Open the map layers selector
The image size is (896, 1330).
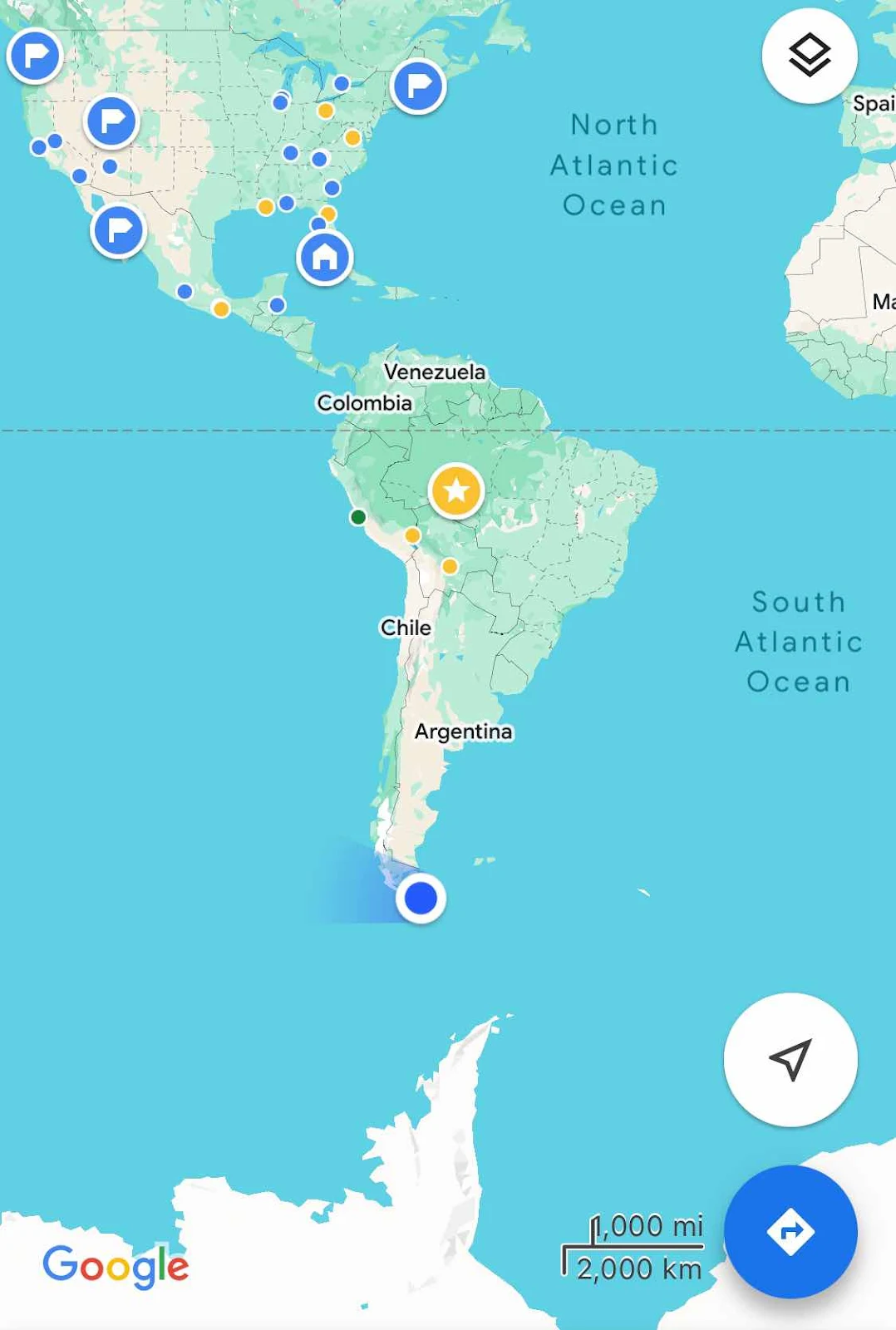(809, 56)
